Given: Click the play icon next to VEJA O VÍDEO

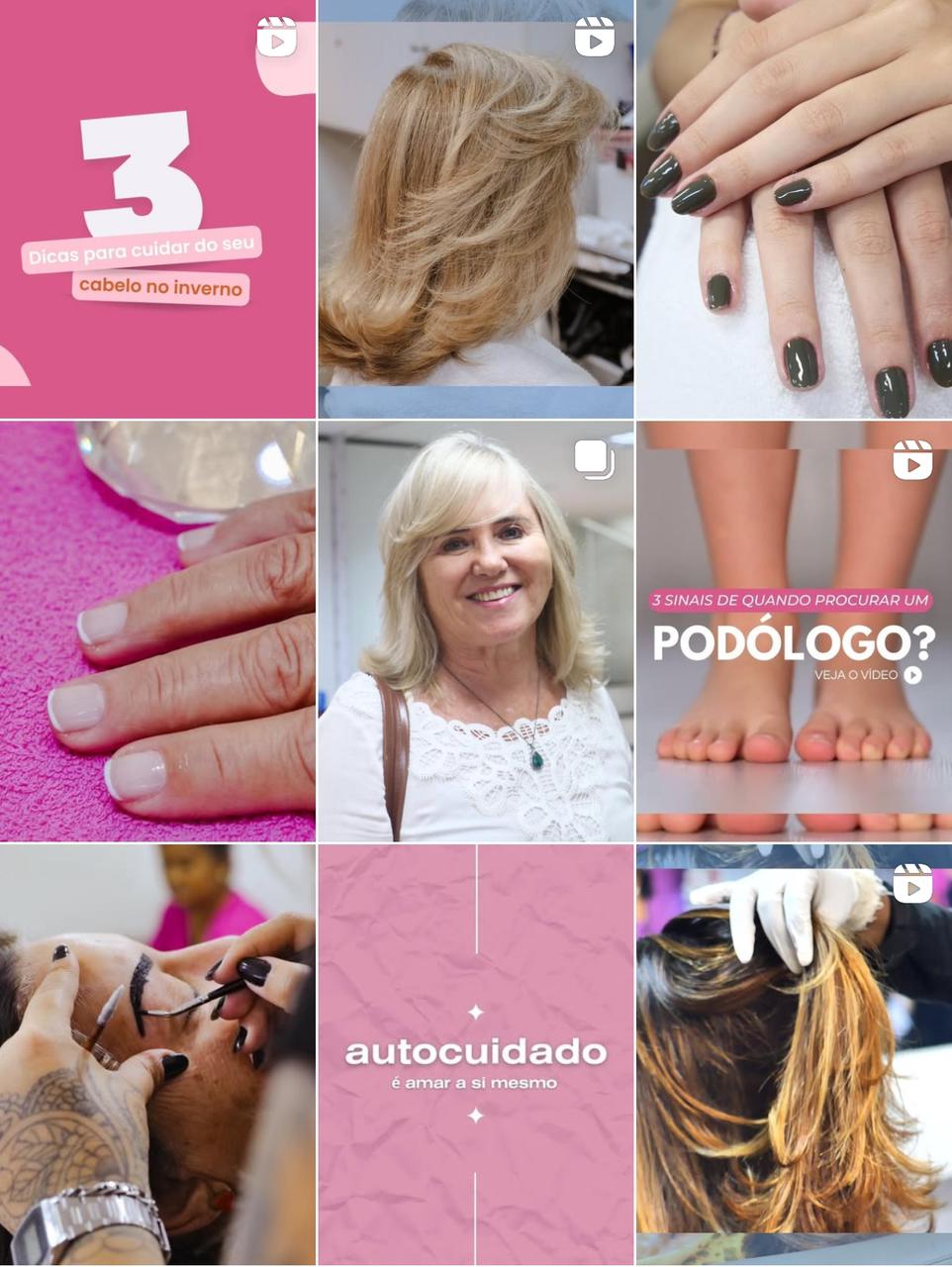Looking at the screenshot, I should pyautogui.click(x=912, y=676).
